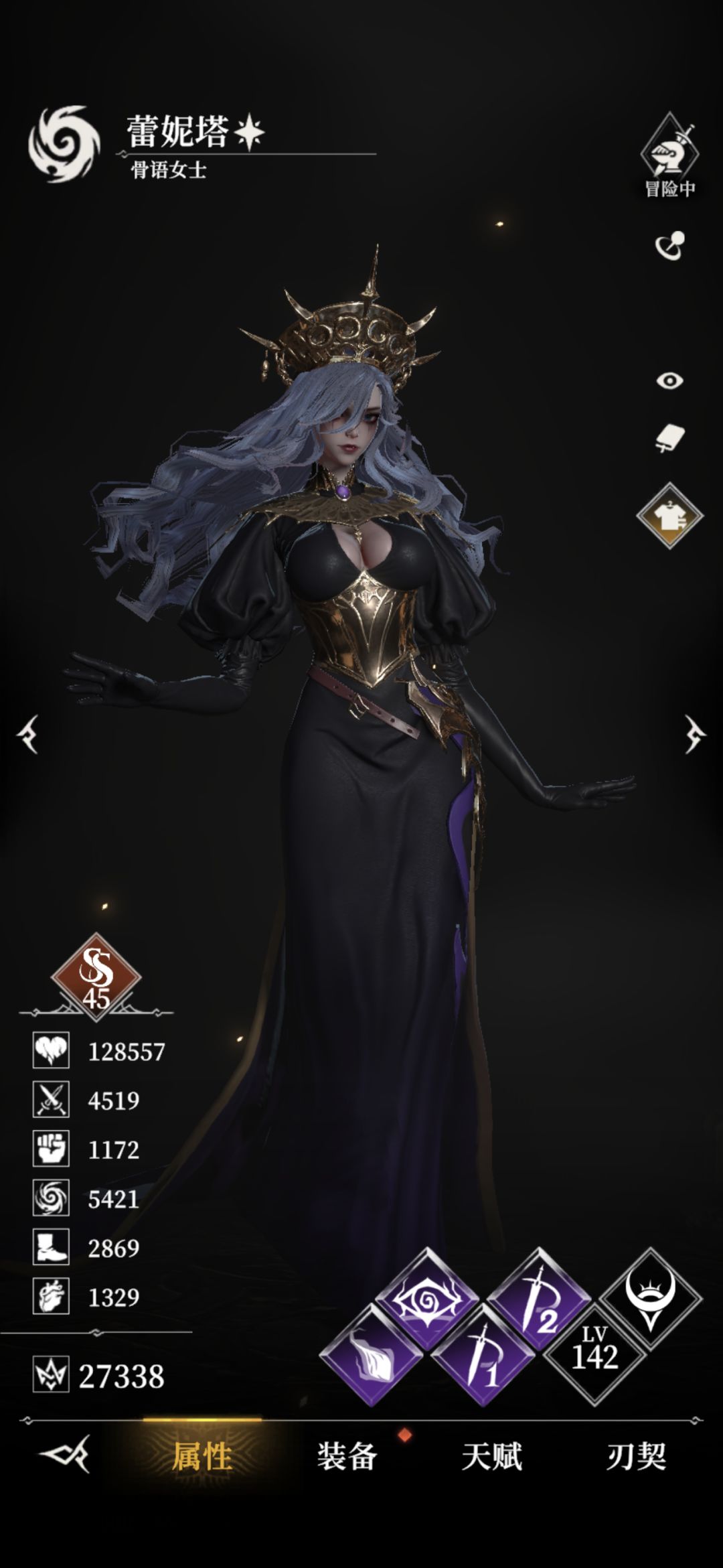Tap the back arrow at bottom left
The width and height of the screenshot is (723, 1568).
(x=66, y=1456)
